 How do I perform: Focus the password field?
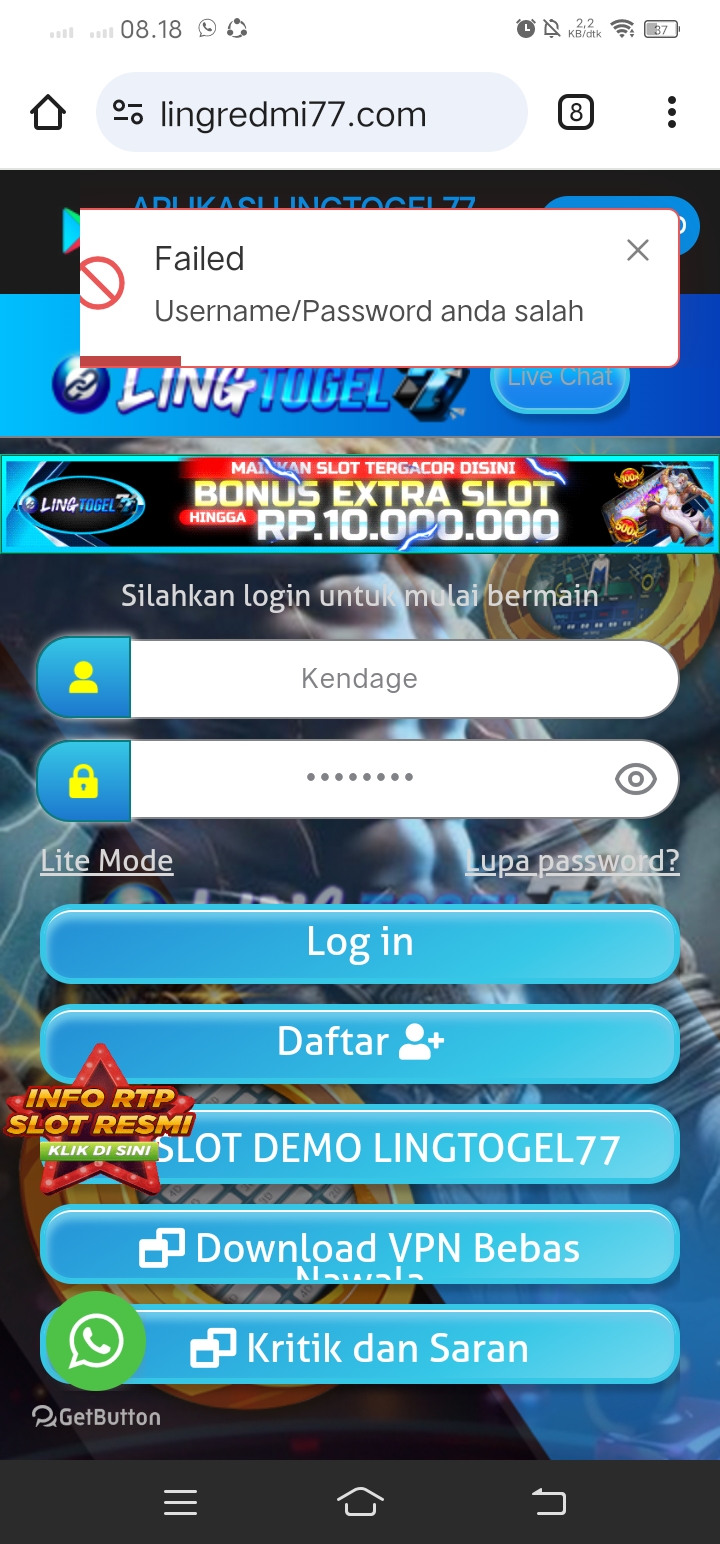tap(370, 779)
